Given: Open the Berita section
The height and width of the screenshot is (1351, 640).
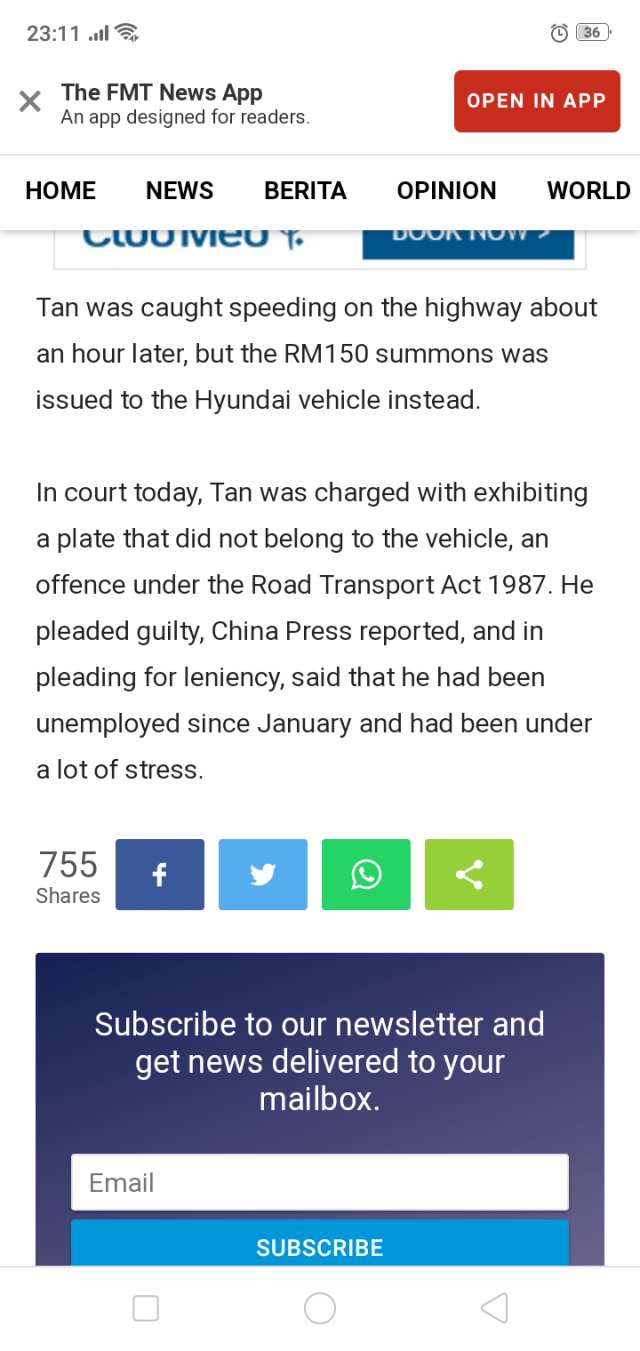Looking at the screenshot, I should (x=305, y=191).
